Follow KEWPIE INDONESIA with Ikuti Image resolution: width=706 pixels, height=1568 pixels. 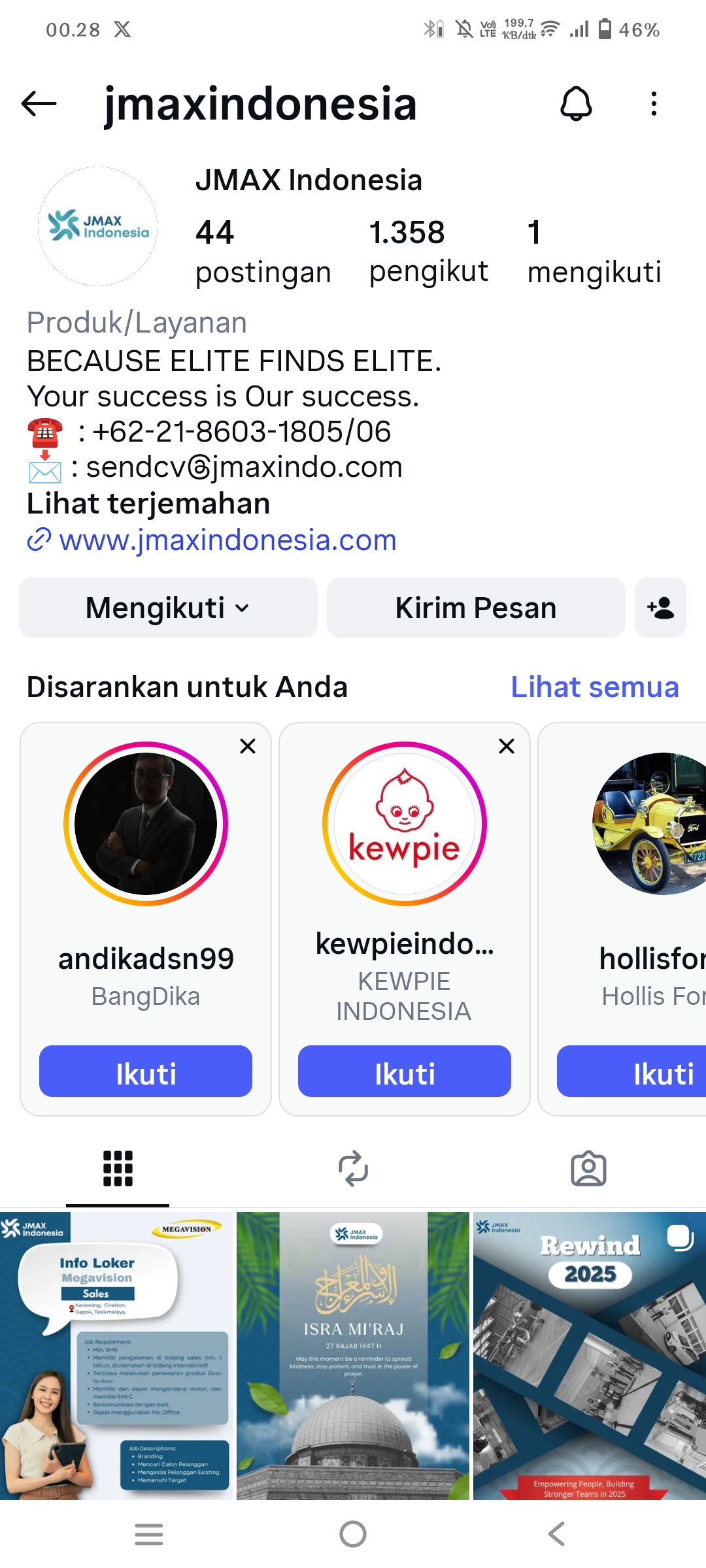click(x=405, y=1071)
